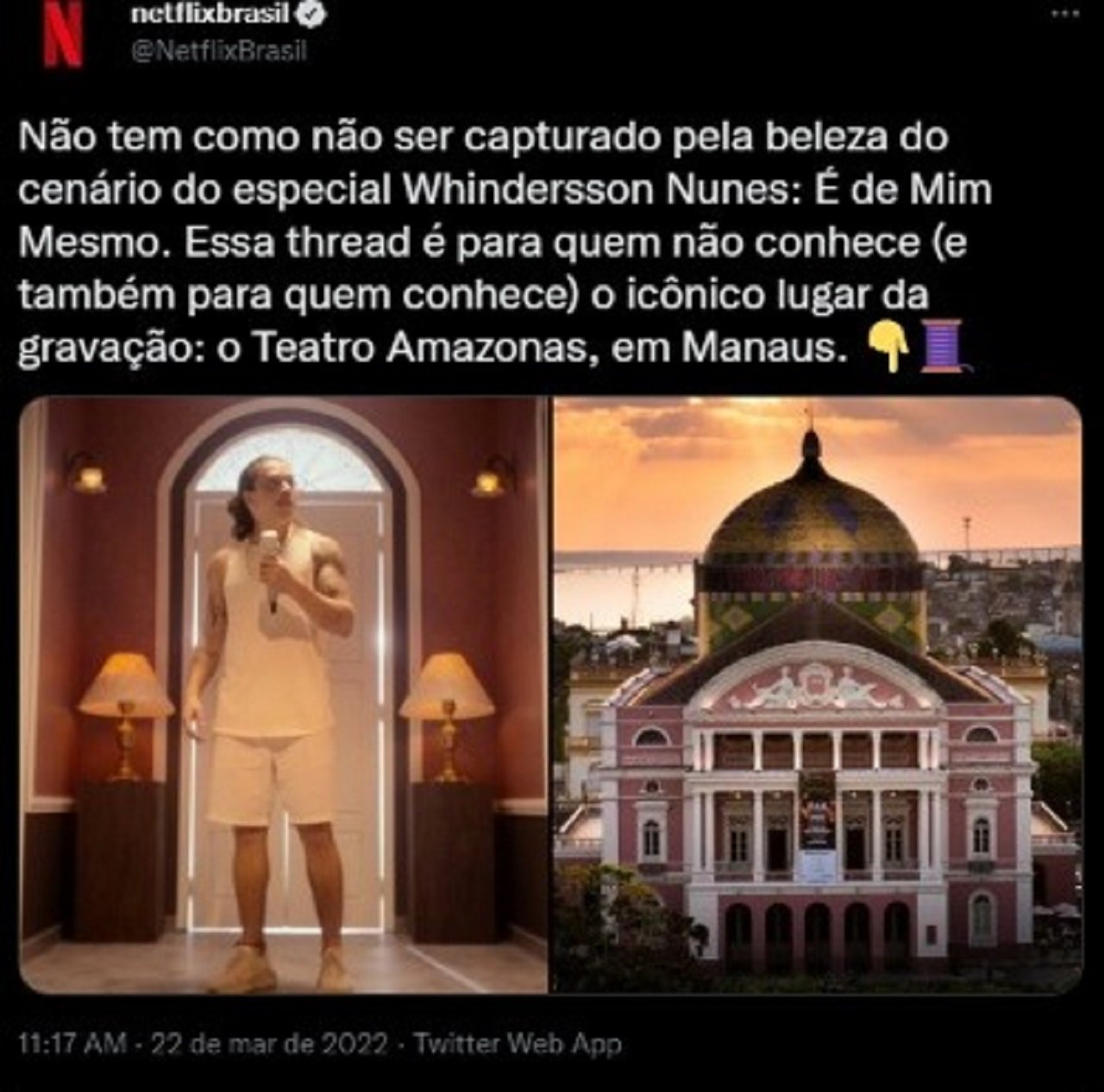This screenshot has height=1092, width=1104.
Task: Open the tweet's overflow menu
Action: [x=1065, y=15]
